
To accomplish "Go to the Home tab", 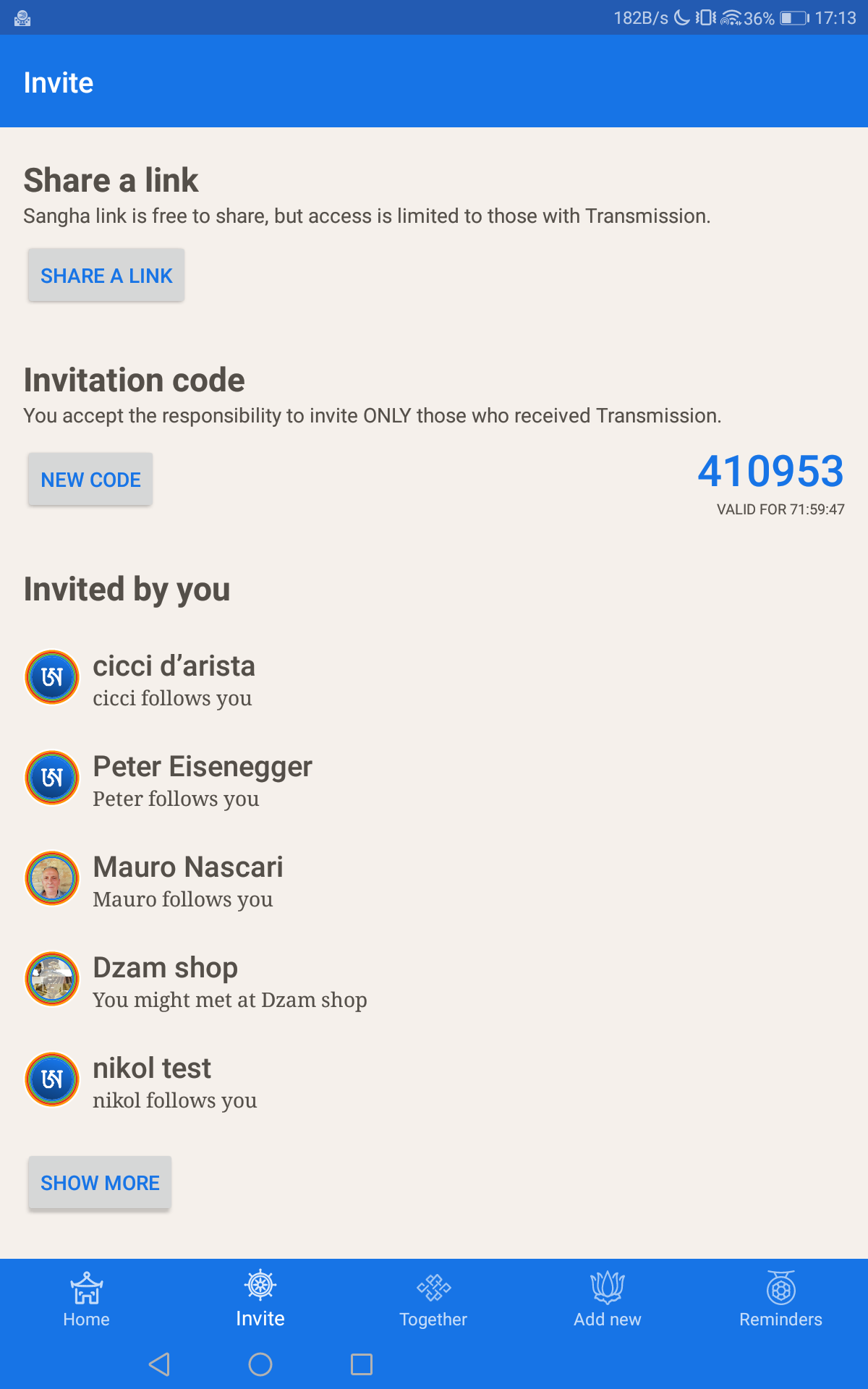I will tap(86, 1300).
